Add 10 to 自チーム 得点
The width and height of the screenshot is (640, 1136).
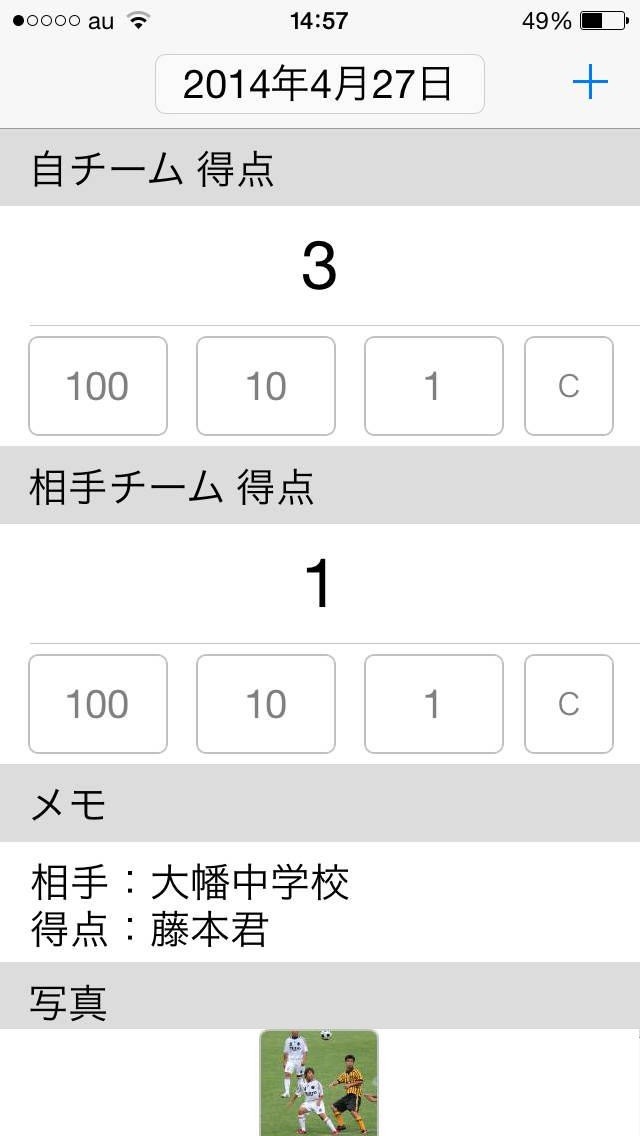point(266,386)
